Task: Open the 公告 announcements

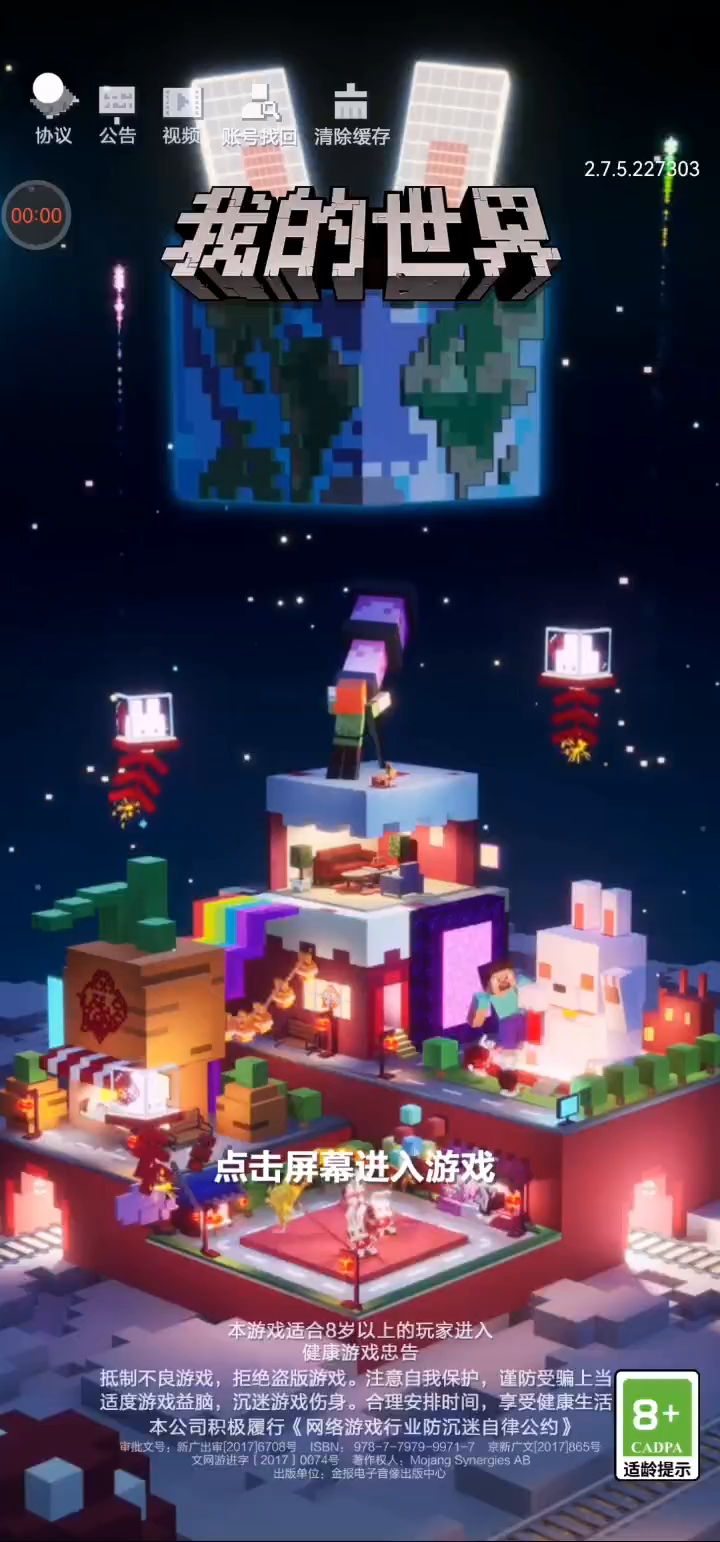Action: (x=117, y=114)
